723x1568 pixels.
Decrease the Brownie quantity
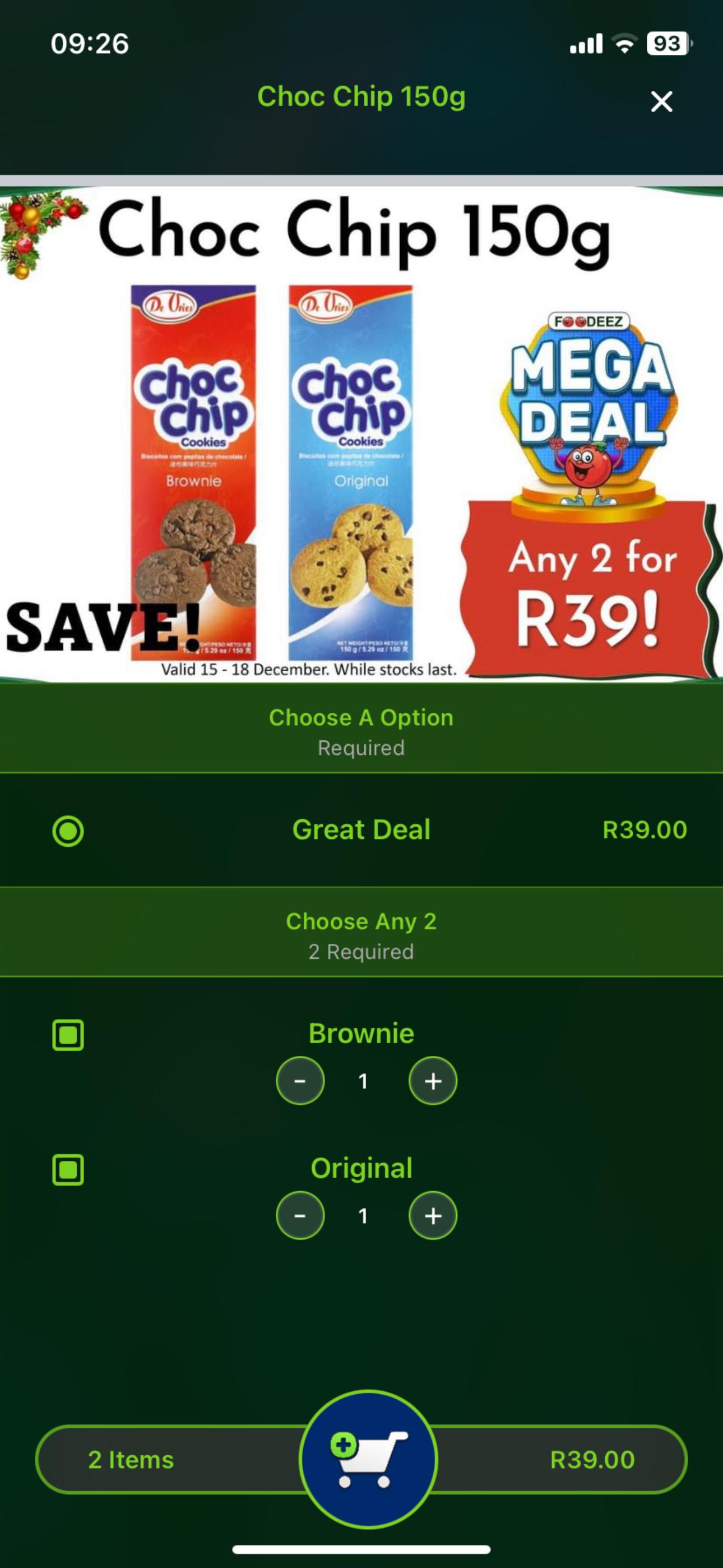click(300, 1081)
